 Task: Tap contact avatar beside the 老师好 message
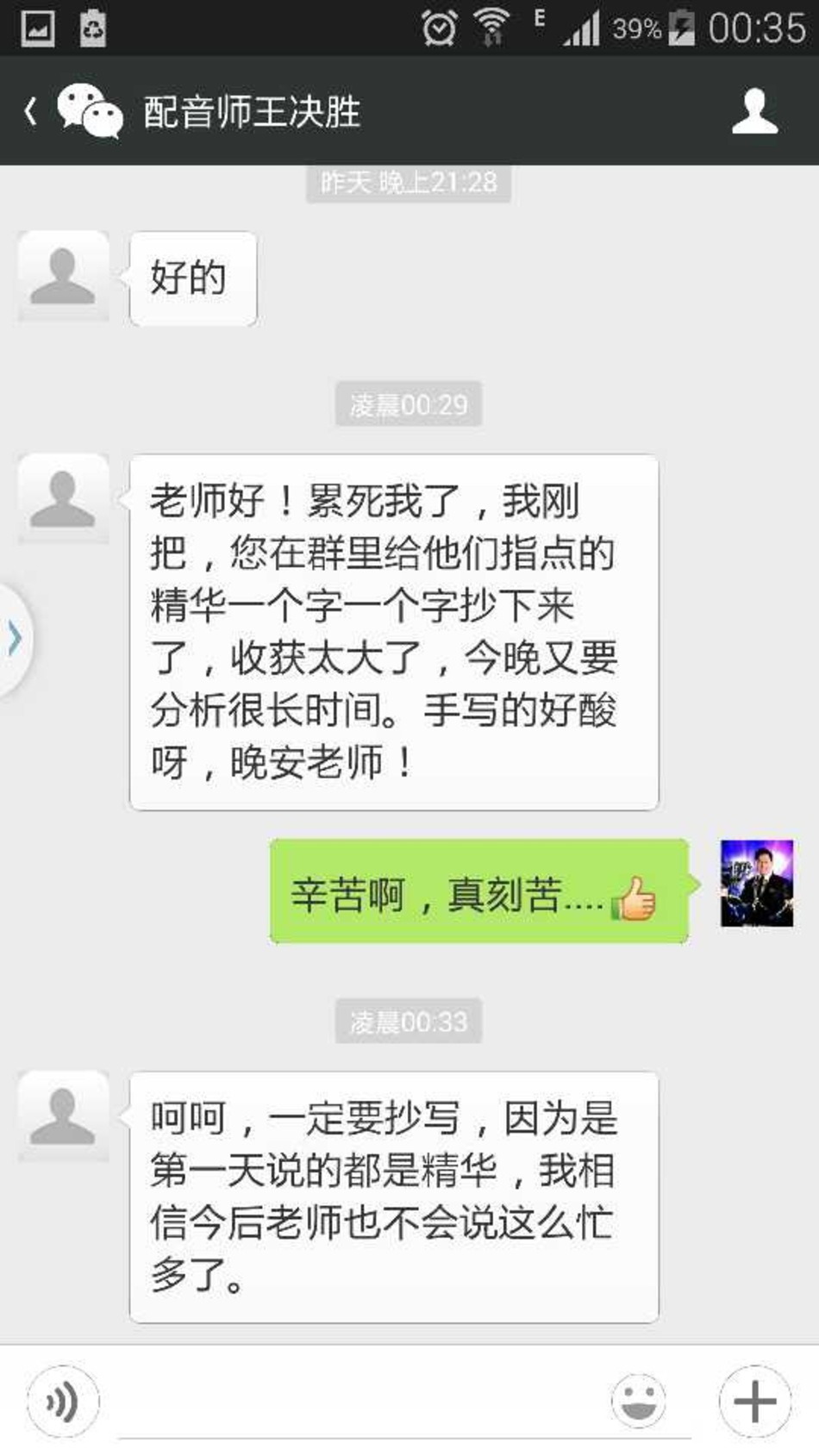(63, 499)
